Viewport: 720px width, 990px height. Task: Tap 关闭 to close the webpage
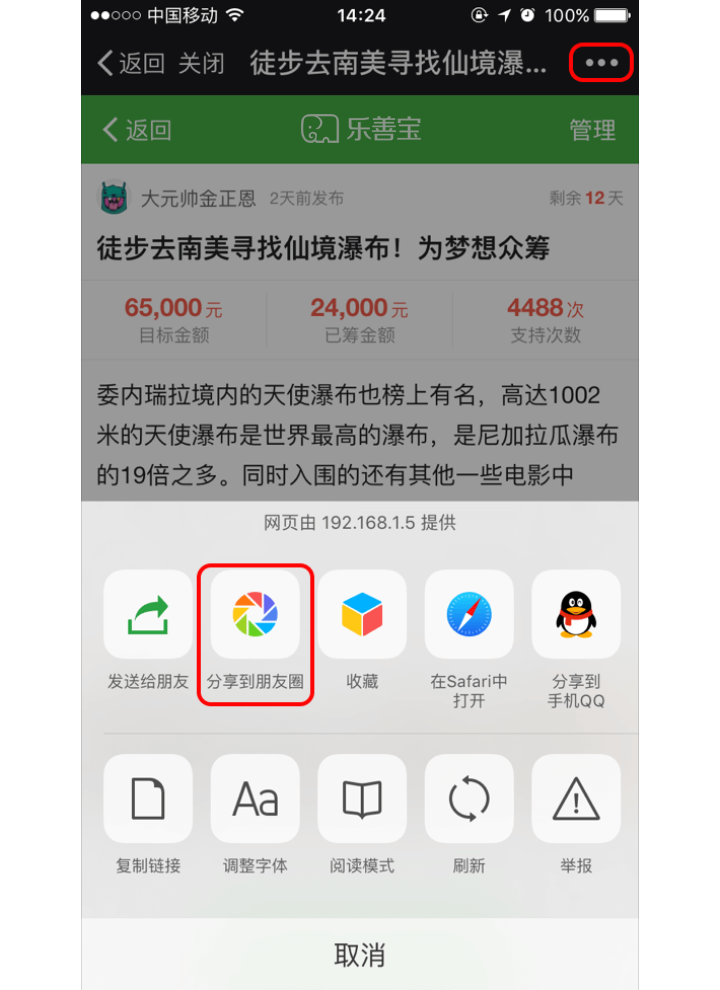(201, 63)
